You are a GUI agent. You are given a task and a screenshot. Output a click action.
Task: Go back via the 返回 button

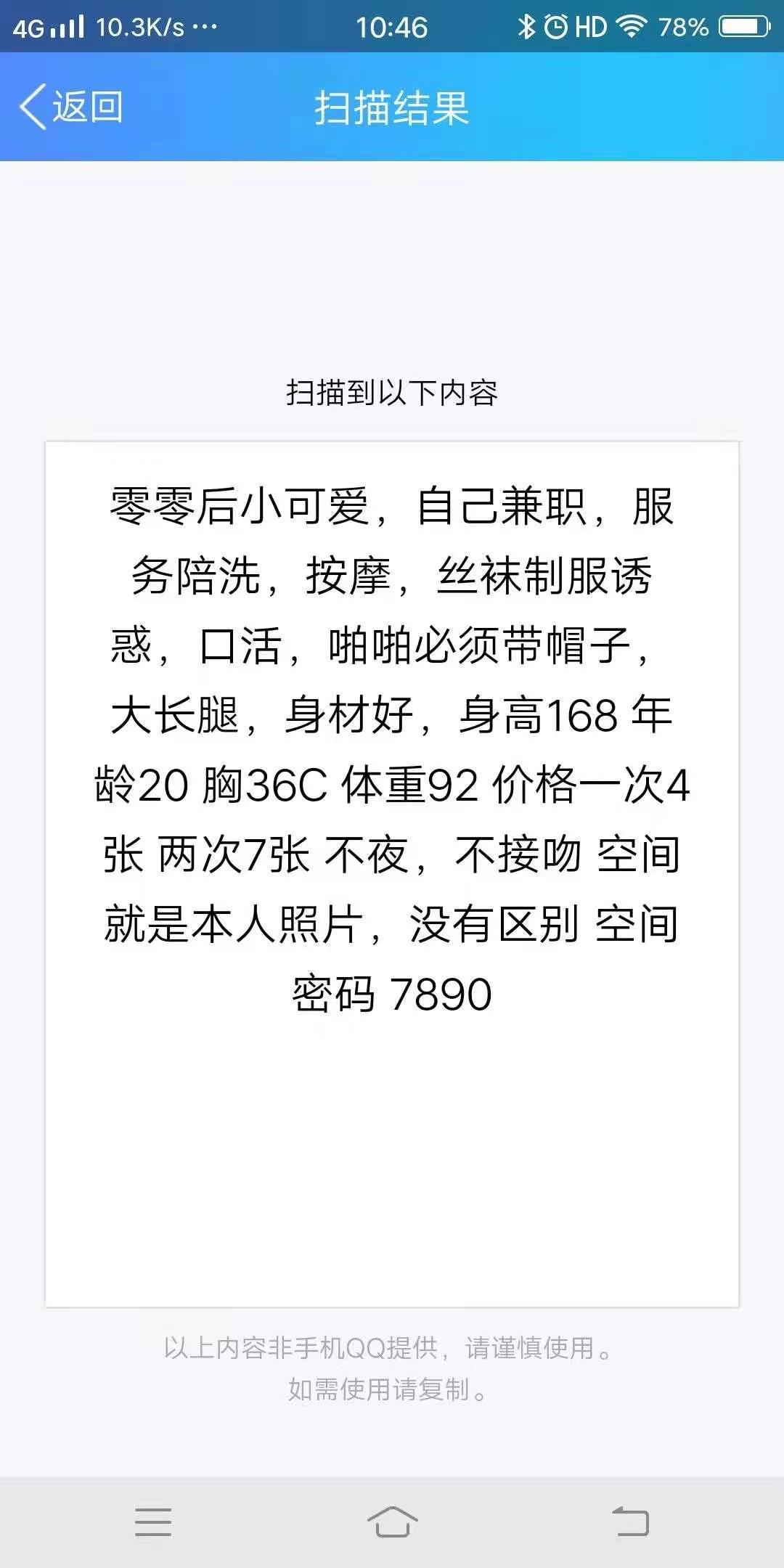click(71, 107)
